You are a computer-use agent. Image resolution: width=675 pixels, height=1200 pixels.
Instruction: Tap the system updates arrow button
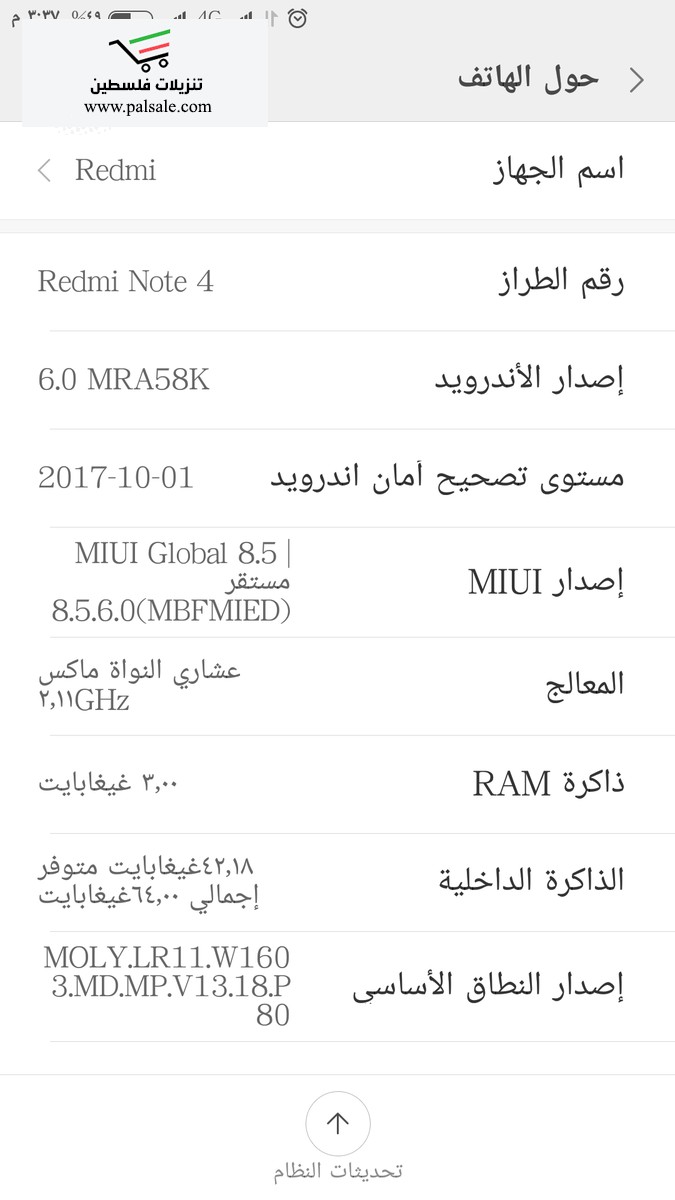(x=337, y=1124)
